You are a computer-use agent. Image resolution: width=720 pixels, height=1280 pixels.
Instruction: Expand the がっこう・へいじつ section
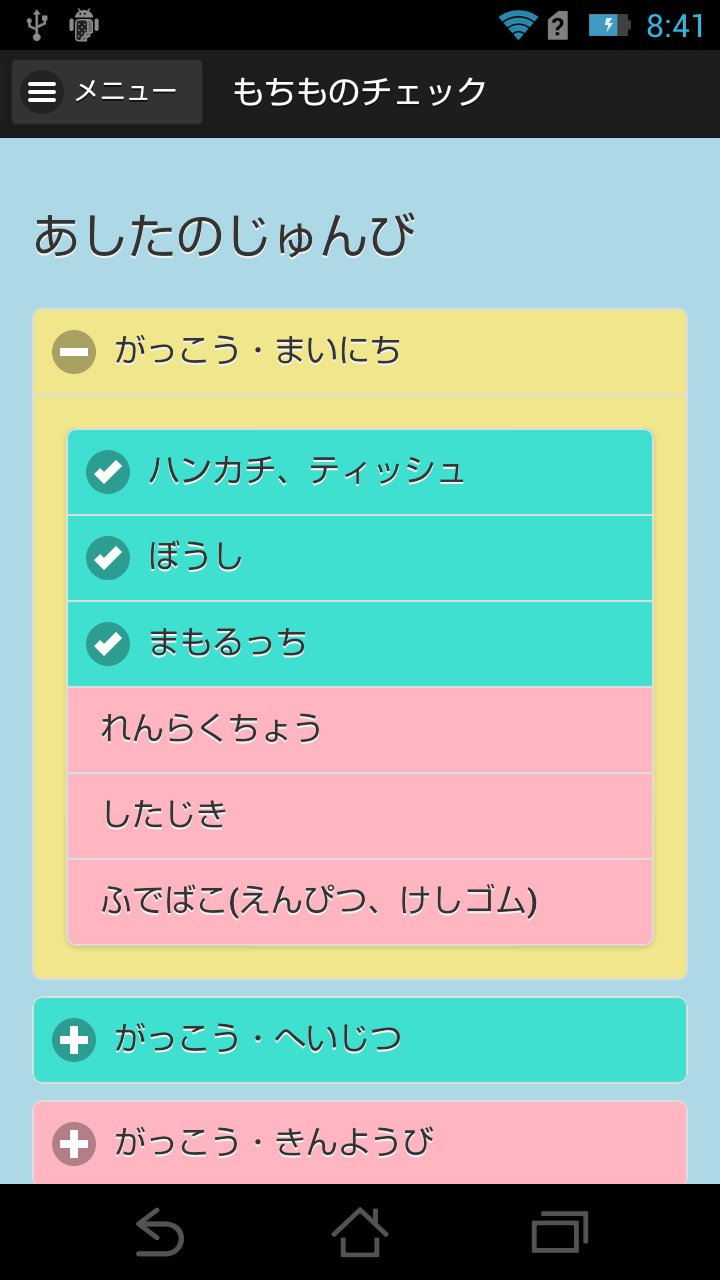click(360, 1040)
